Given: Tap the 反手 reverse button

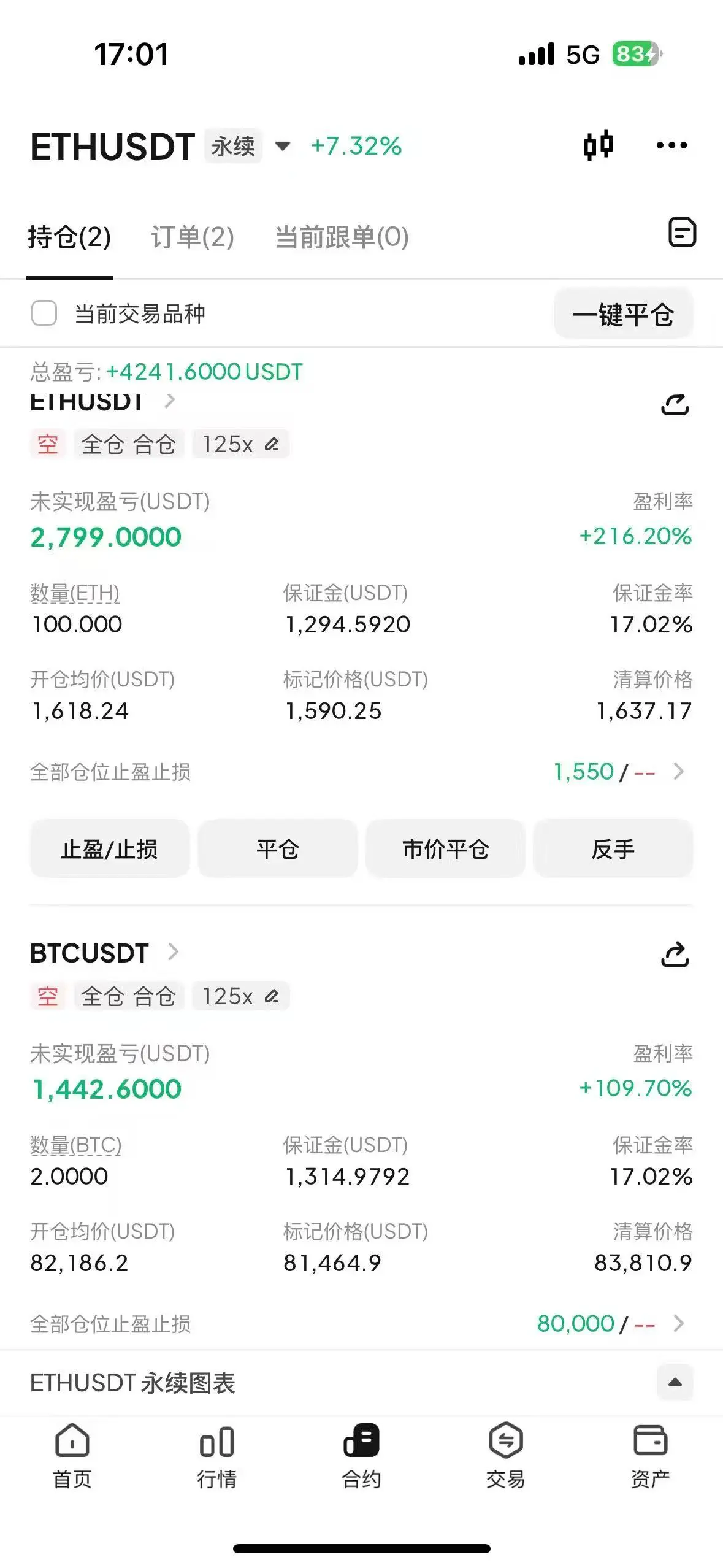Looking at the screenshot, I should pos(613,849).
